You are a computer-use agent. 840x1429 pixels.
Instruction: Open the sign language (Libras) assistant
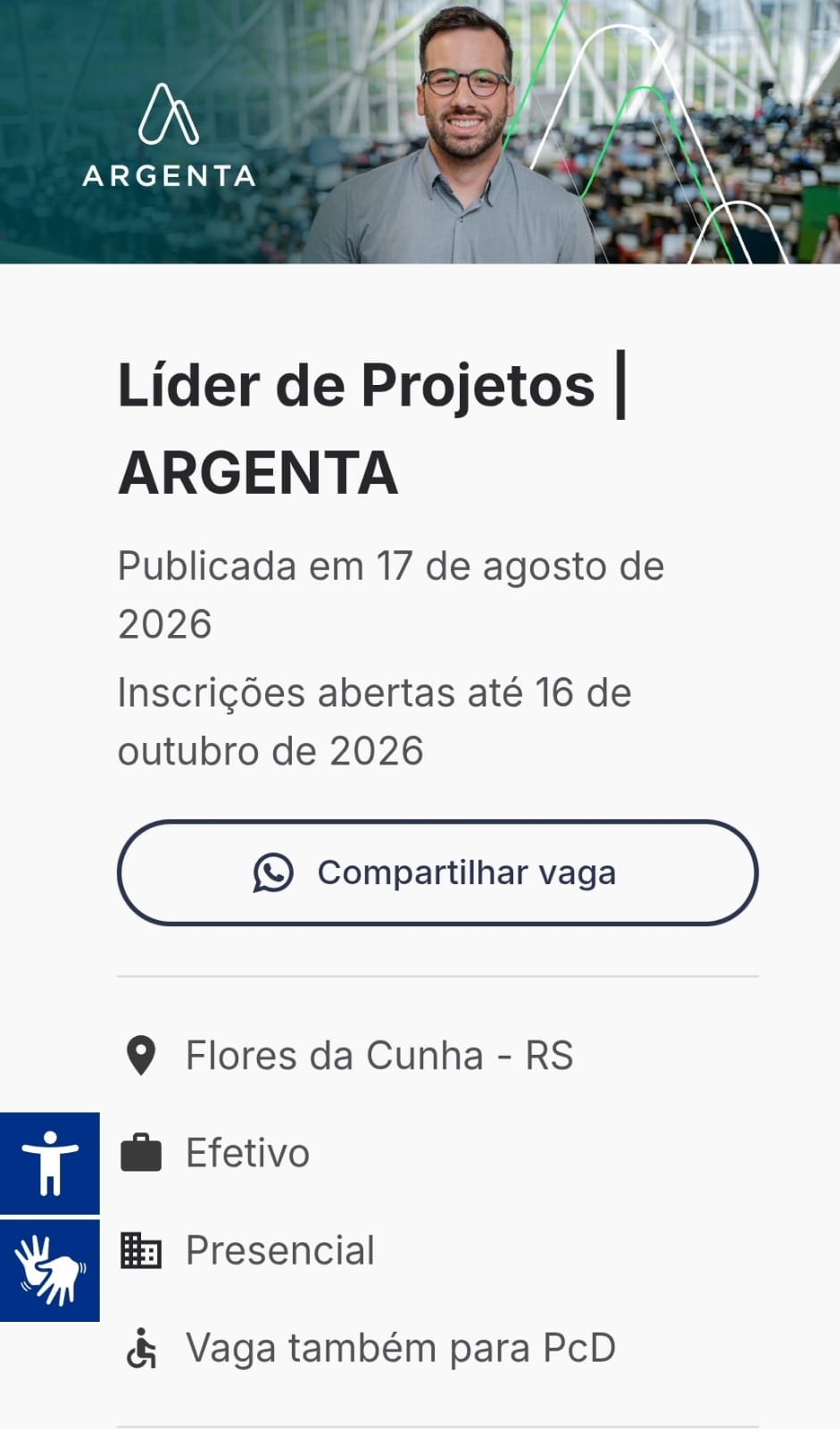coord(50,1270)
